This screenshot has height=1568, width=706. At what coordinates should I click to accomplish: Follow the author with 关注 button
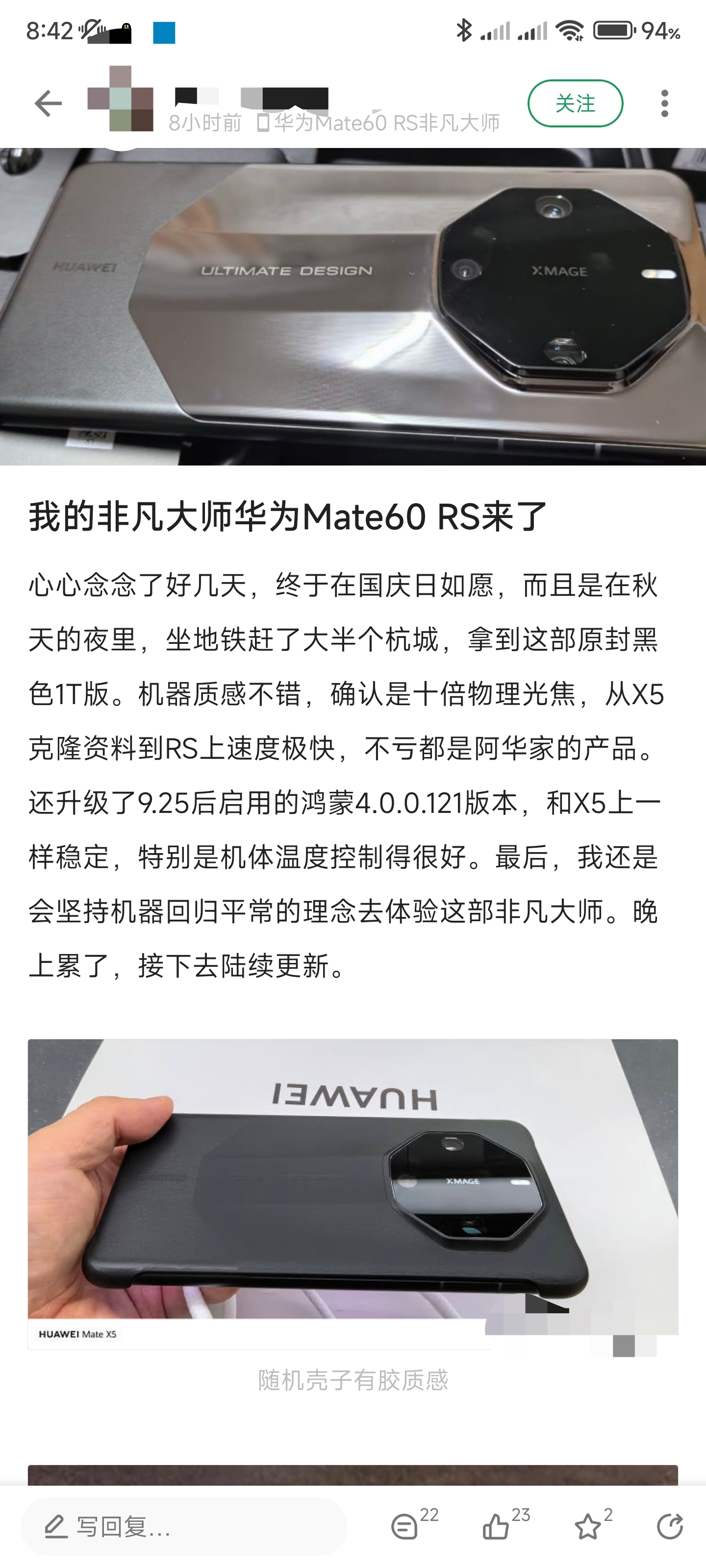pyautogui.click(x=575, y=103)
